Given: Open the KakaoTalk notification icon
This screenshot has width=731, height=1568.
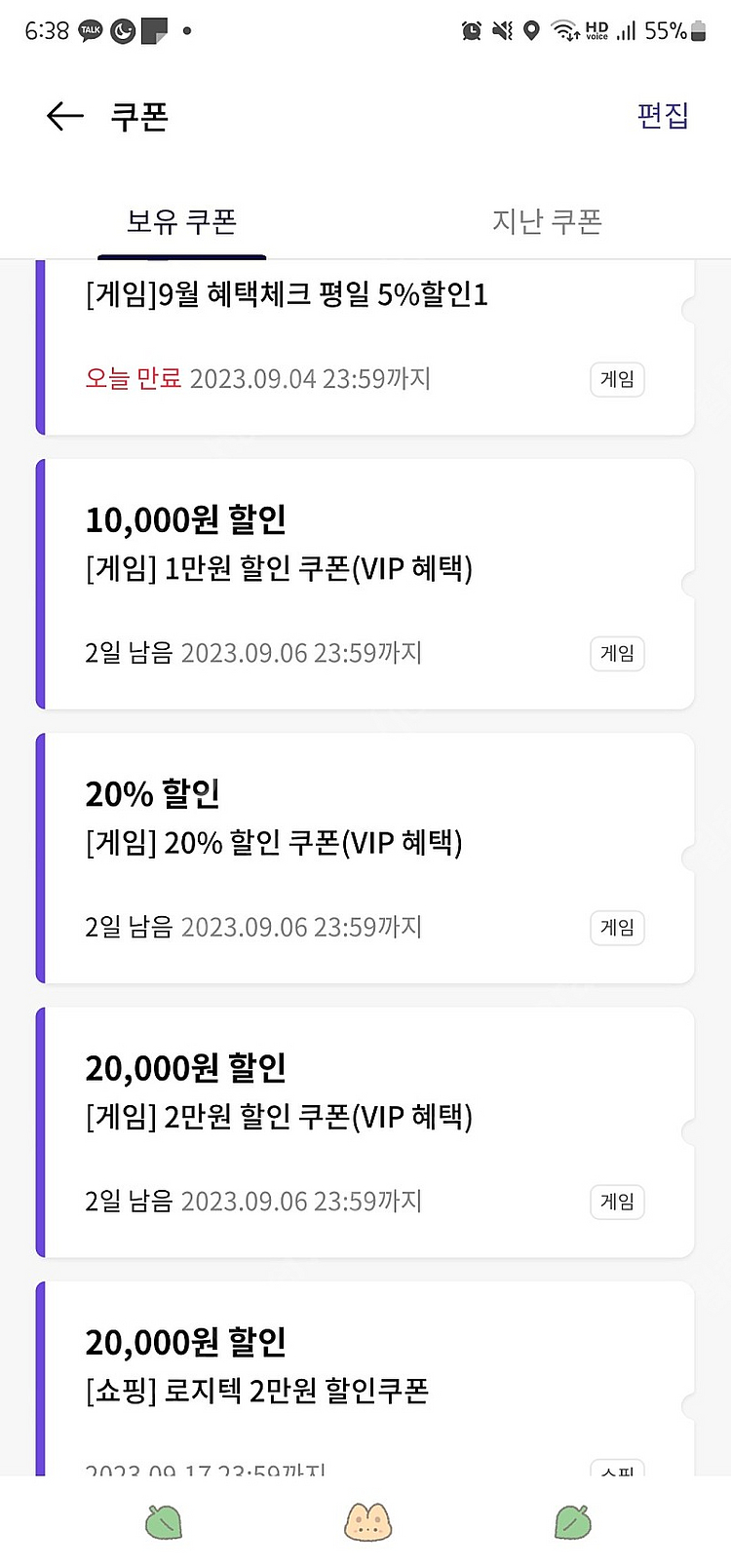Looking at the screenshot, I should [x=91, y=30].
